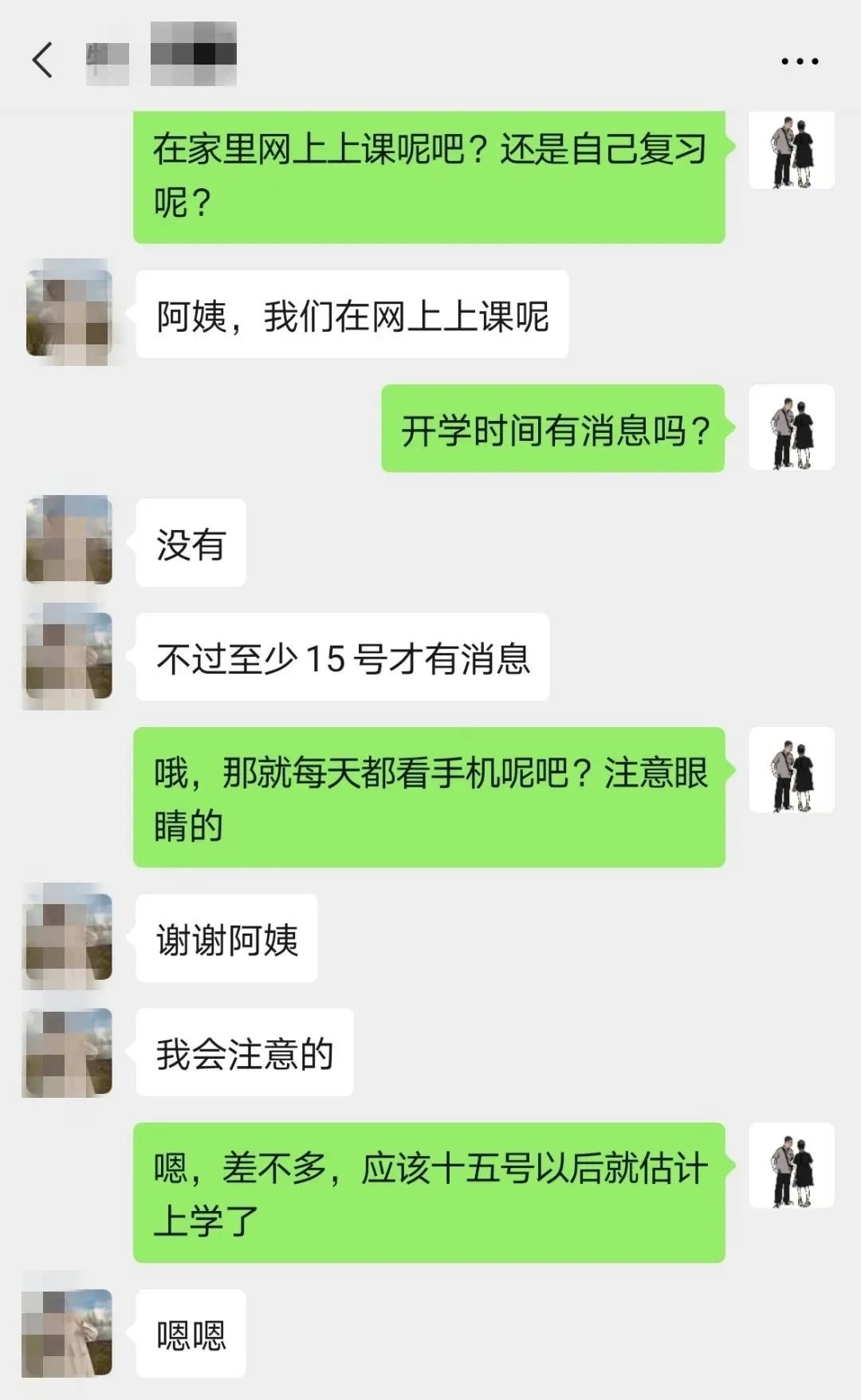Tap contact avatar beside 阿姨，我们在网上上课呢
861x1400 pixels.
69,313
